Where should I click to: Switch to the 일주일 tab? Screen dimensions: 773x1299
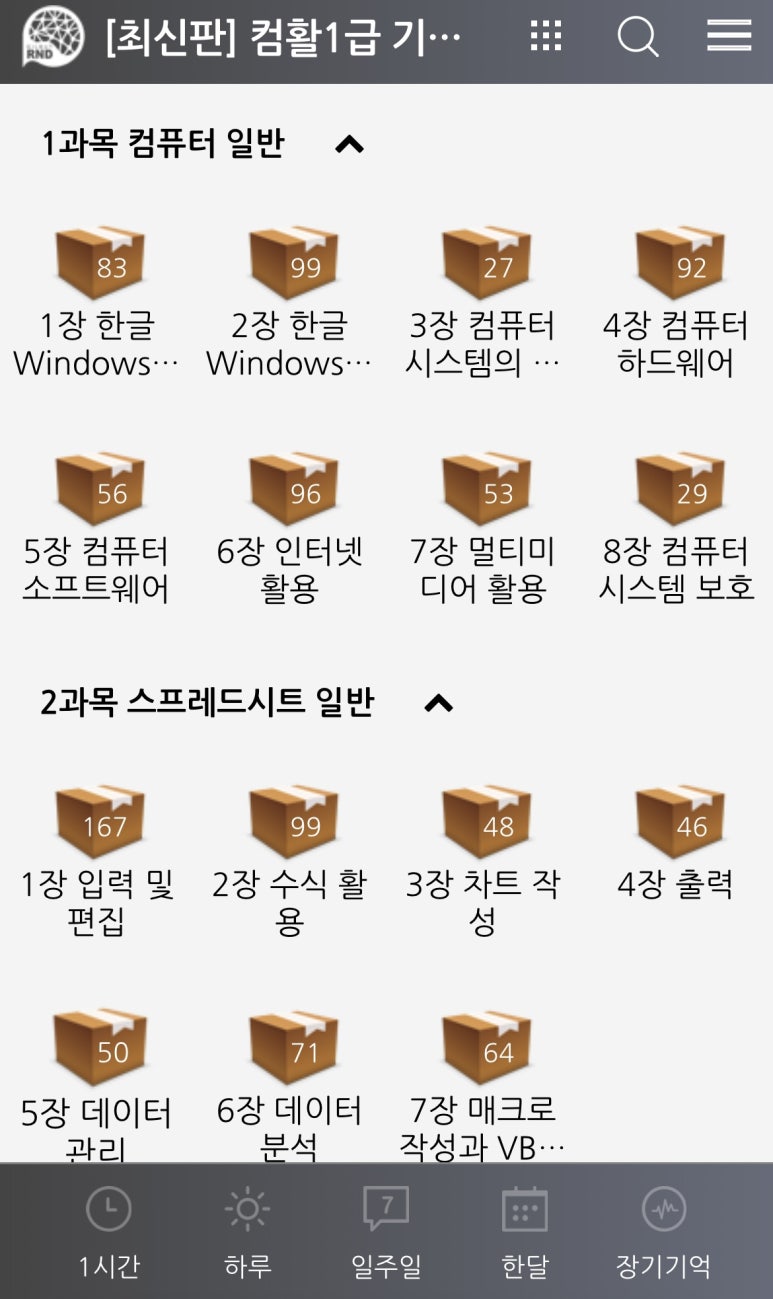[x=386, y=1230]
